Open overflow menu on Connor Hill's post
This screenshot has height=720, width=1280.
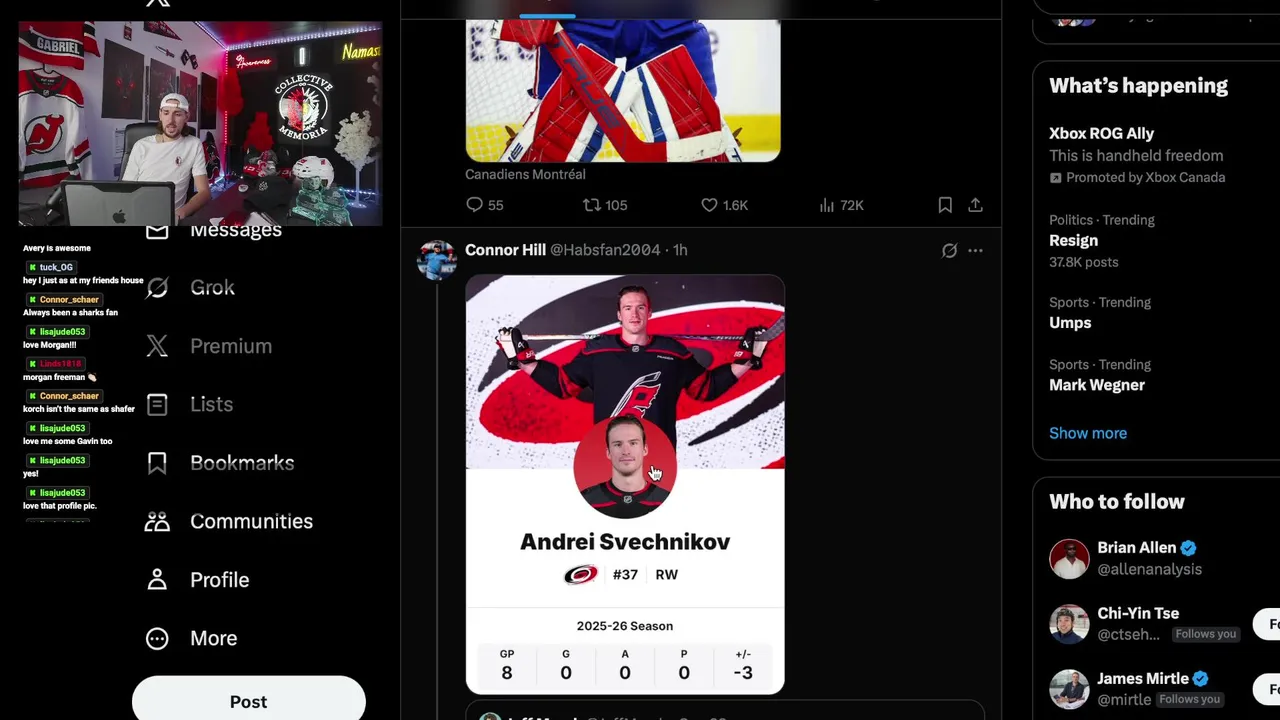coord(975,250)
